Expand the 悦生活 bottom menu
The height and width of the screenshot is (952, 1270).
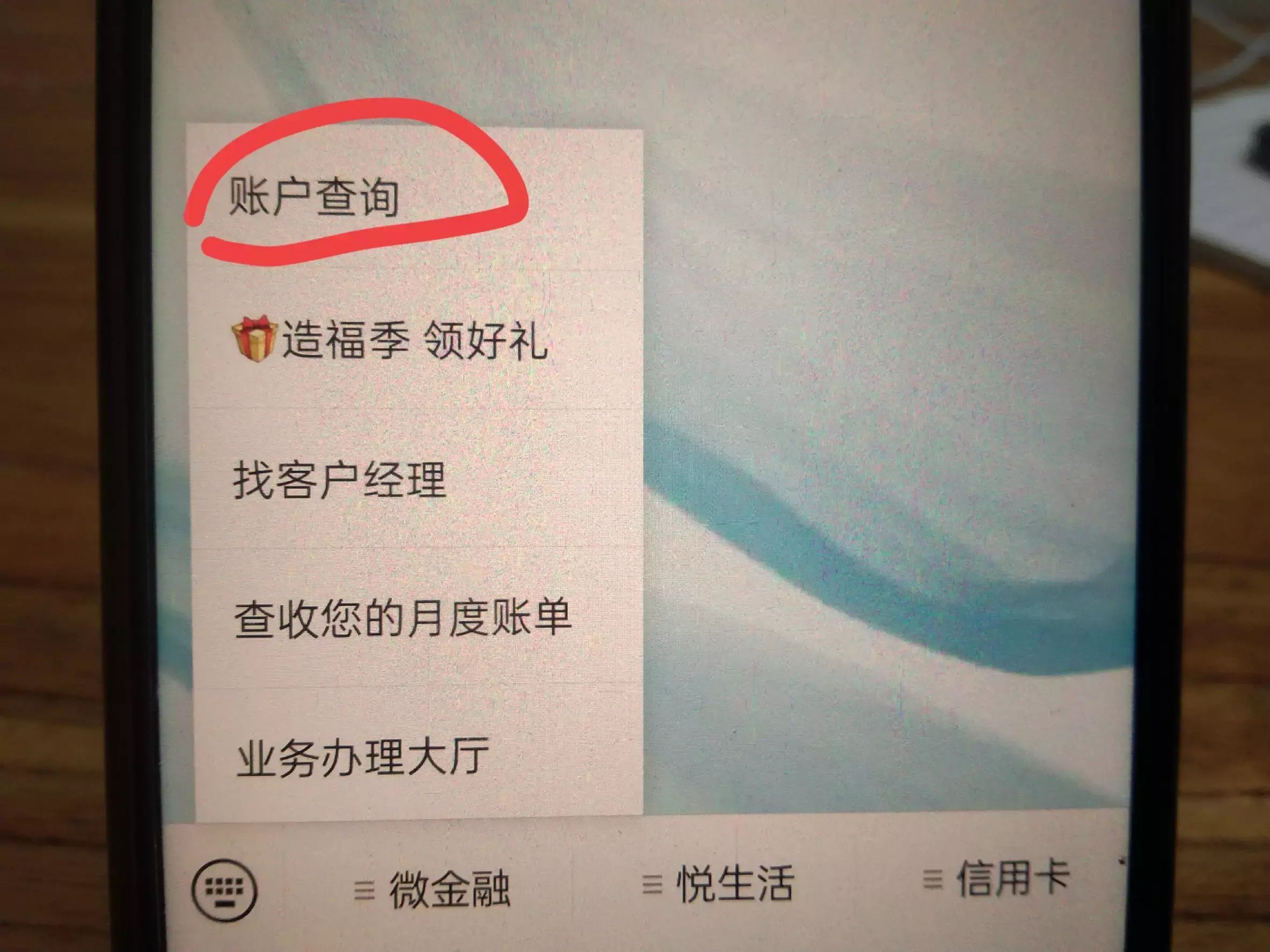click(719, 884)
